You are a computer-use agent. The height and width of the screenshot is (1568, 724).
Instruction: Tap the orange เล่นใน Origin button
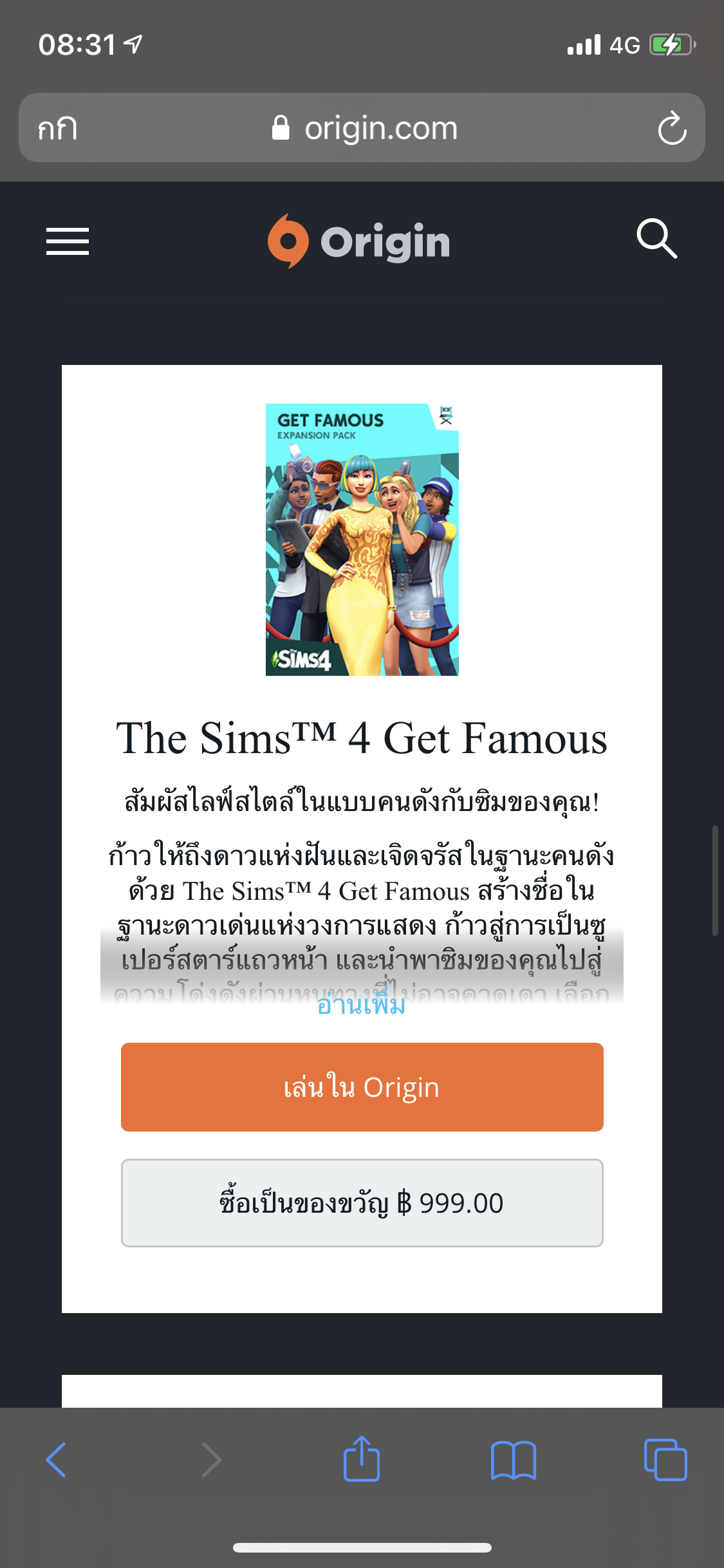362,1087
